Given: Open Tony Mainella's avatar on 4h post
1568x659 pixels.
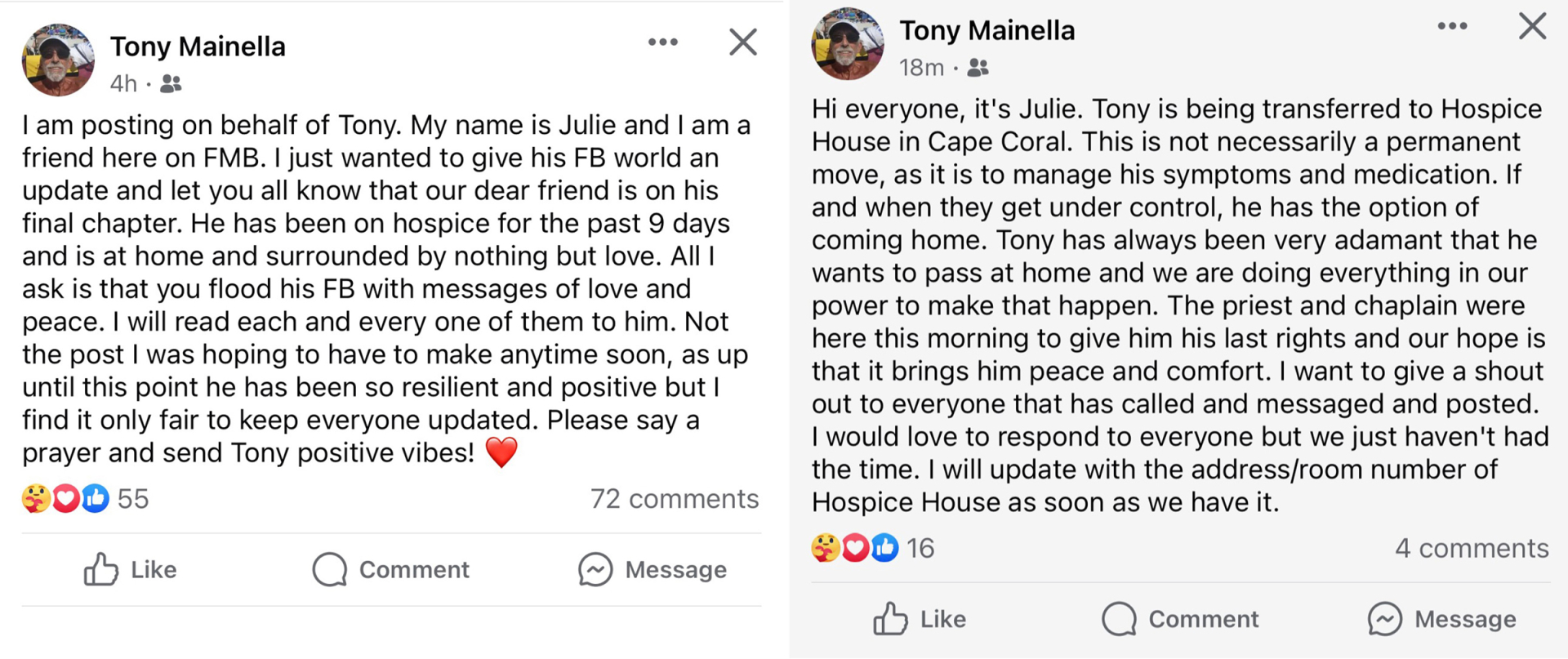Looking at the screenshot, I should pos(58,60).
